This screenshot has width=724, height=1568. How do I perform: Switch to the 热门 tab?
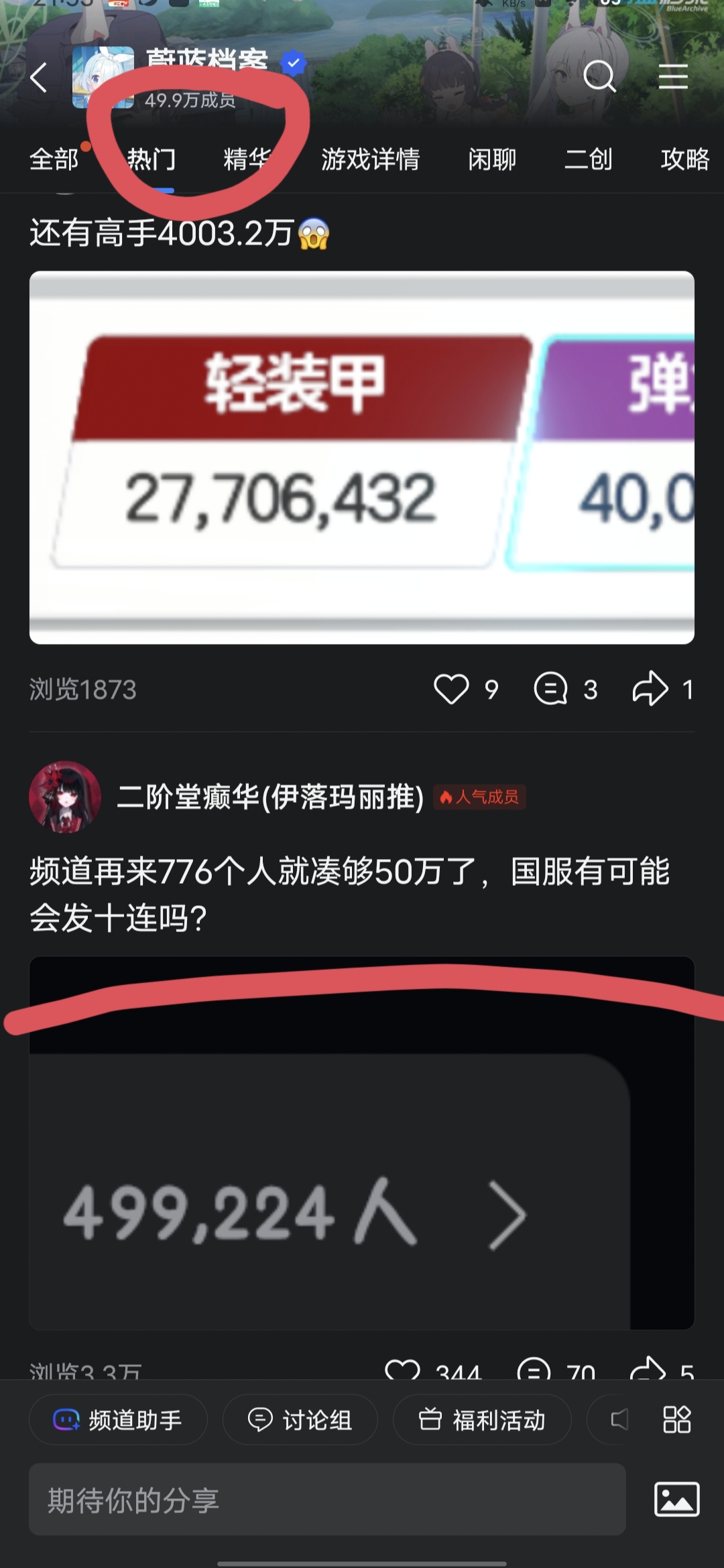pos(152,159)
